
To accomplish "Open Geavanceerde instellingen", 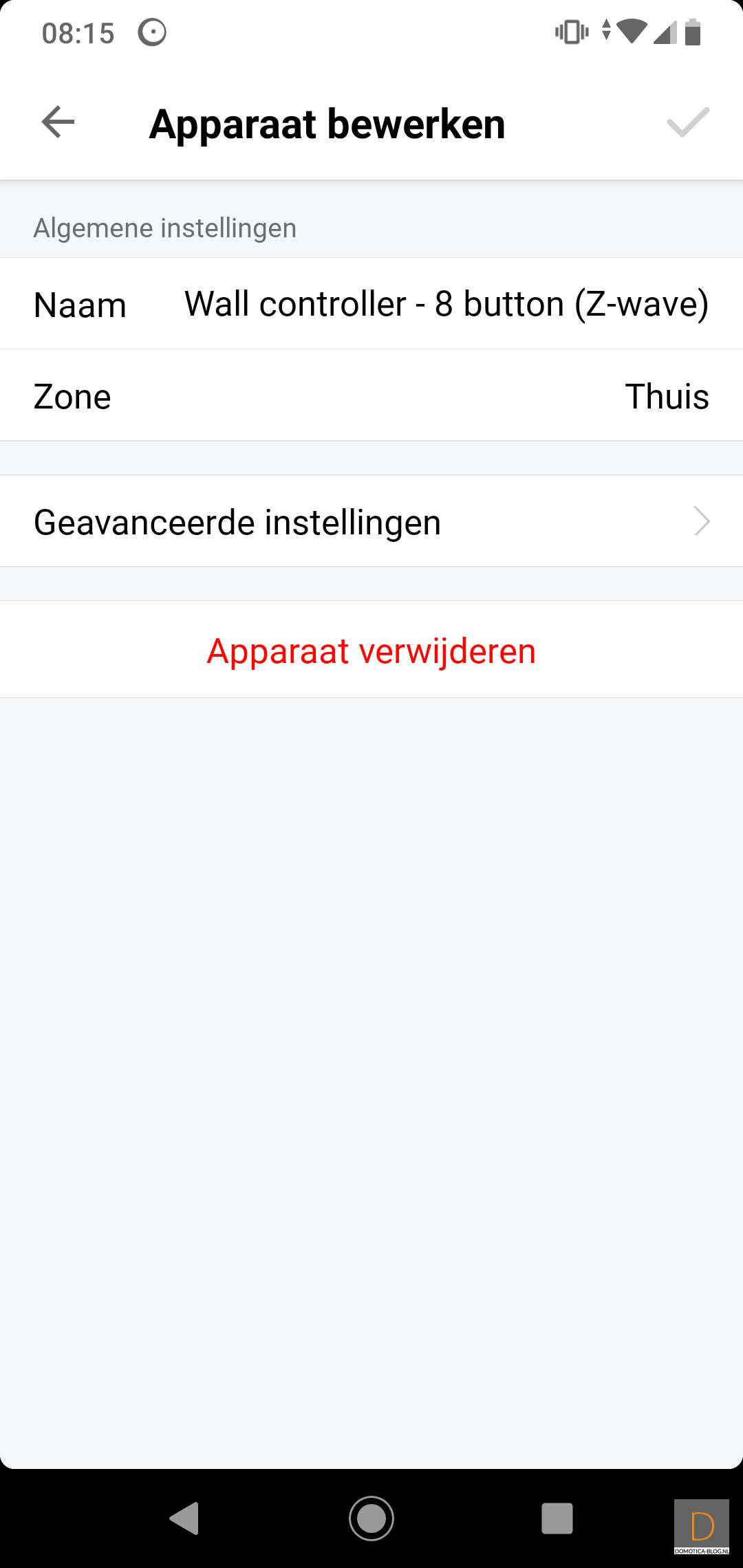I will (371, 522).
